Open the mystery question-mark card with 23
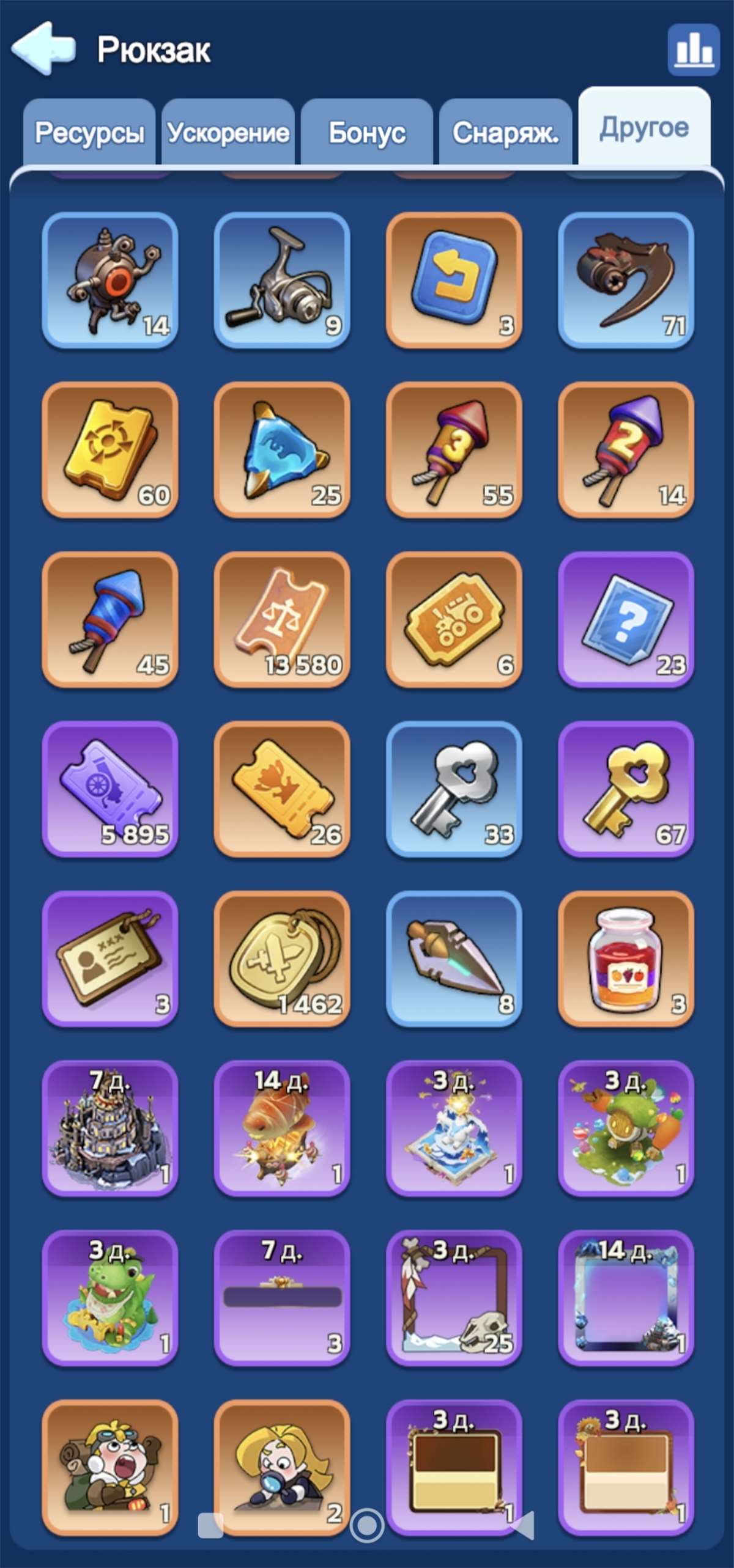 click(x=626, y=619)
